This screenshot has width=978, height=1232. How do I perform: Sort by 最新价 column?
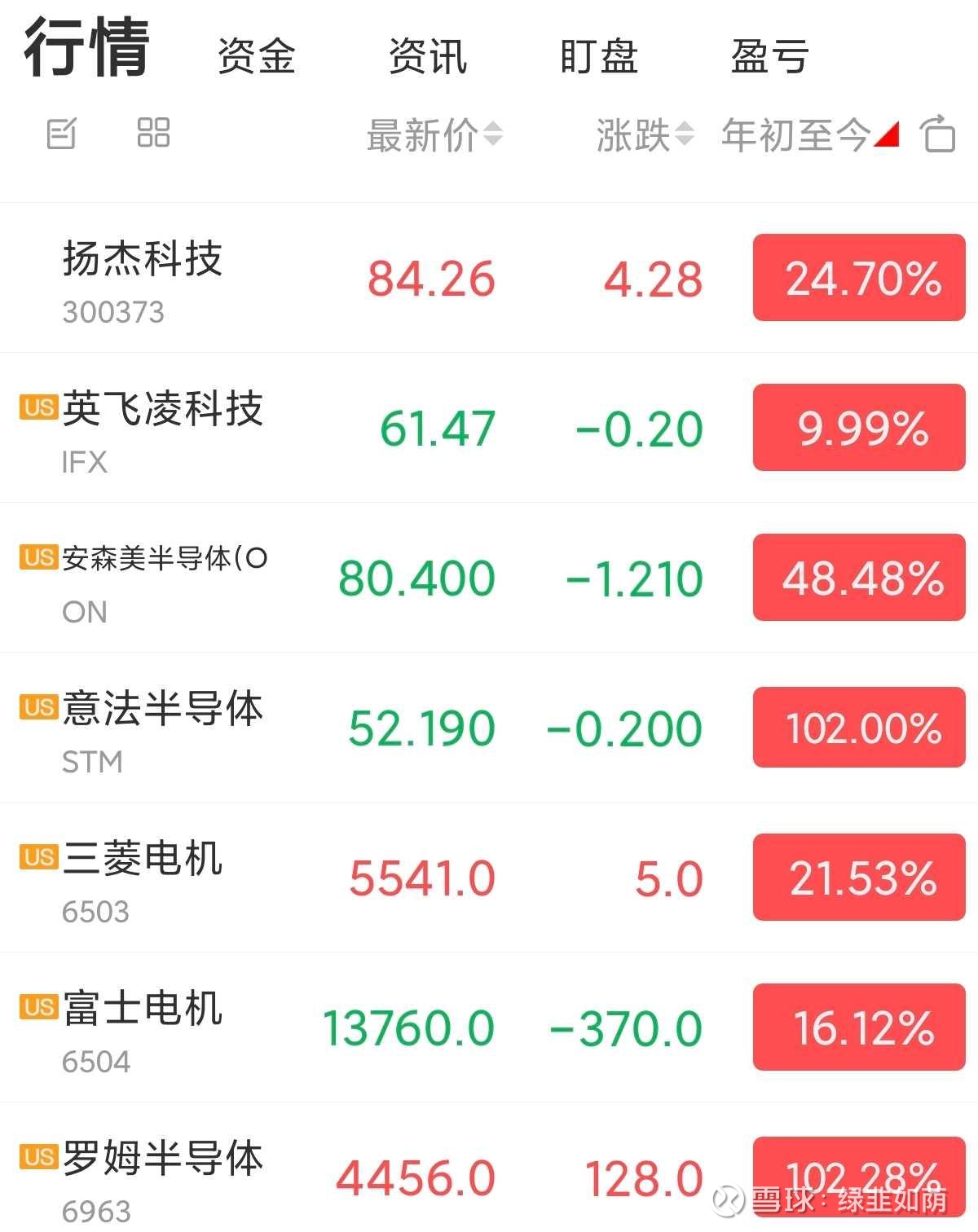point(434,134)
